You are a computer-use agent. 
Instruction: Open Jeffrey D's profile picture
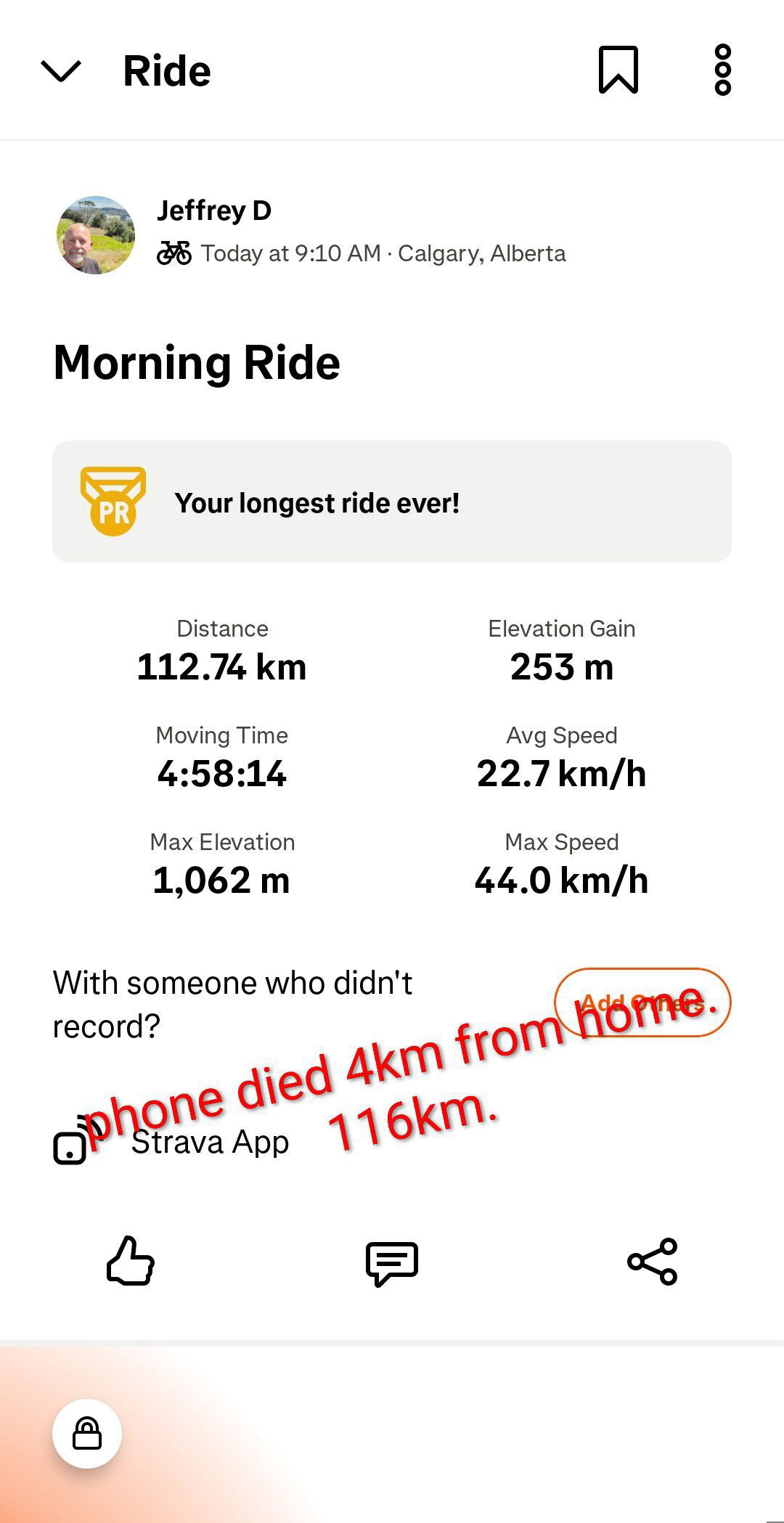[x=96, y=234]
